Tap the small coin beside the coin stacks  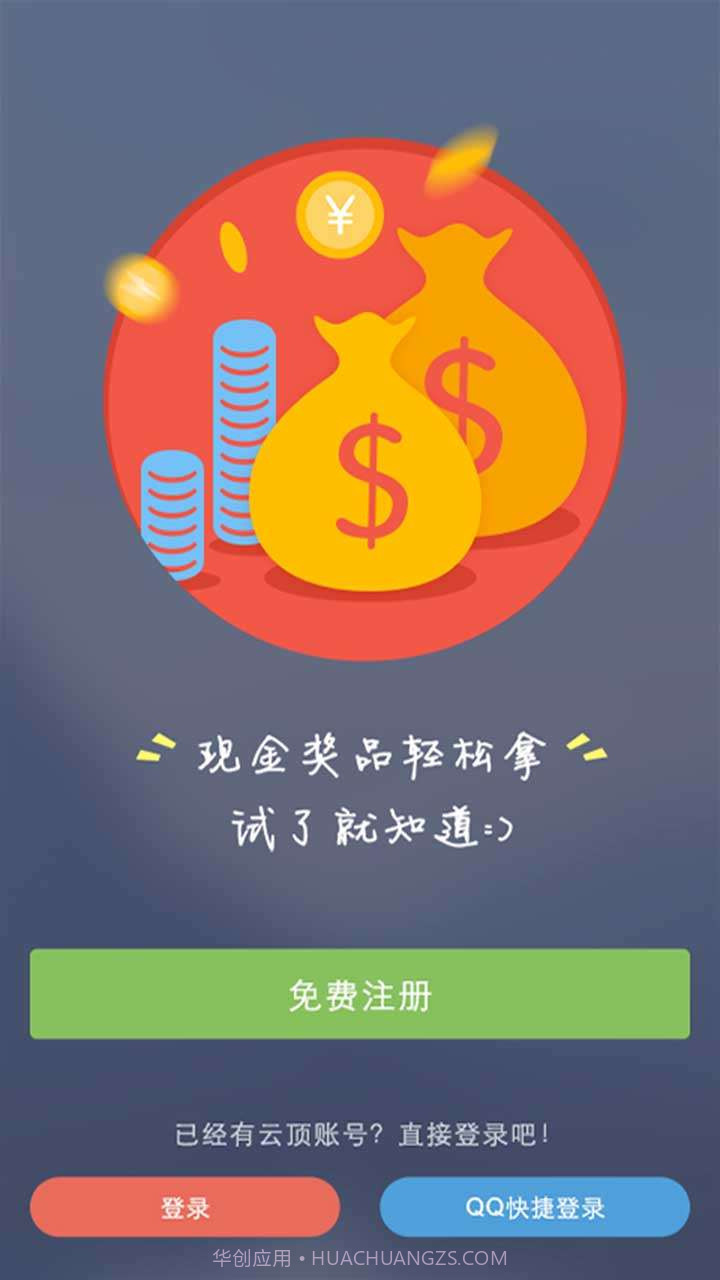(232, 248)
